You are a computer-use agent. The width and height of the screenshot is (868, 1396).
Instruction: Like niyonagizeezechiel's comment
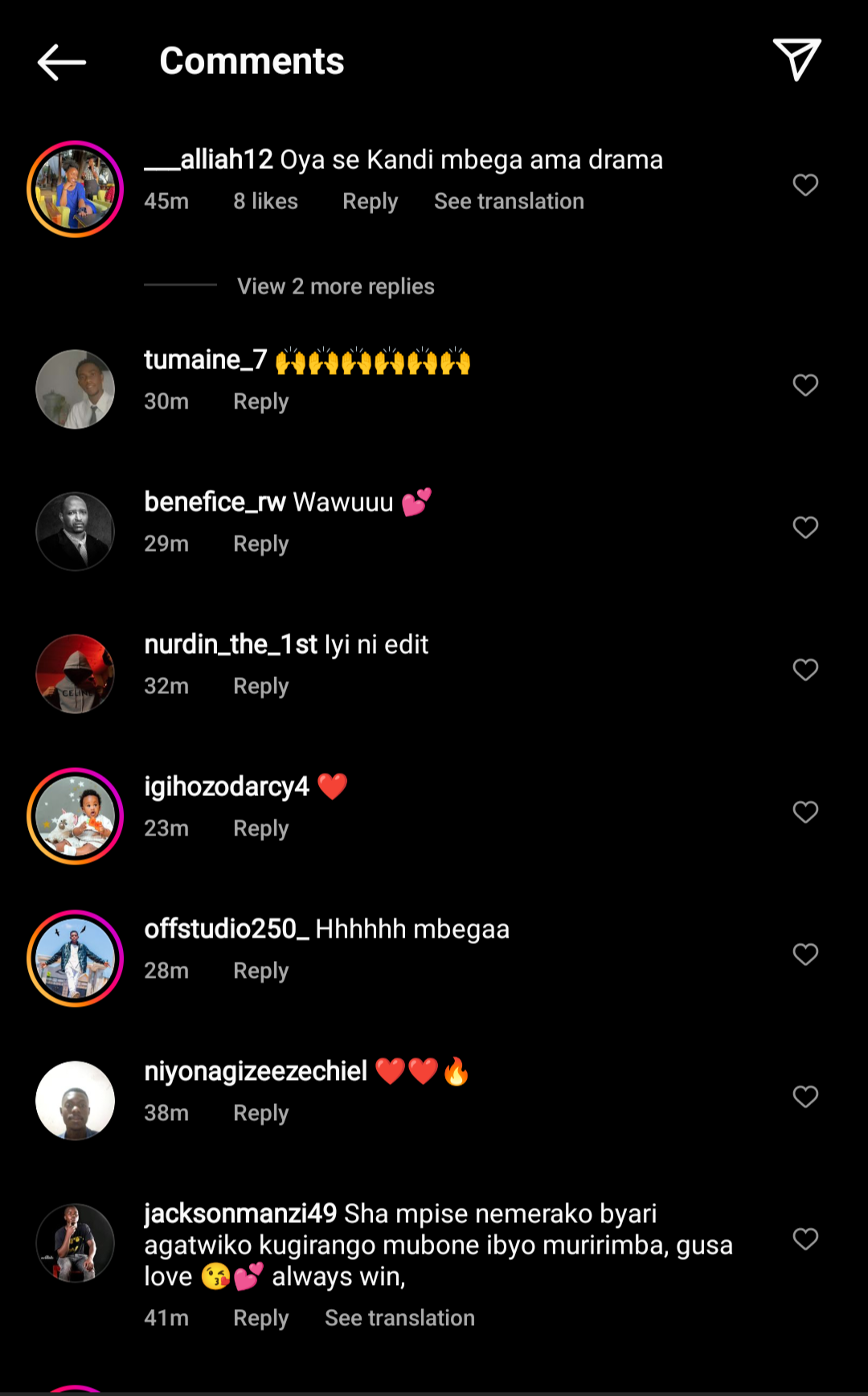point(805,1097)
